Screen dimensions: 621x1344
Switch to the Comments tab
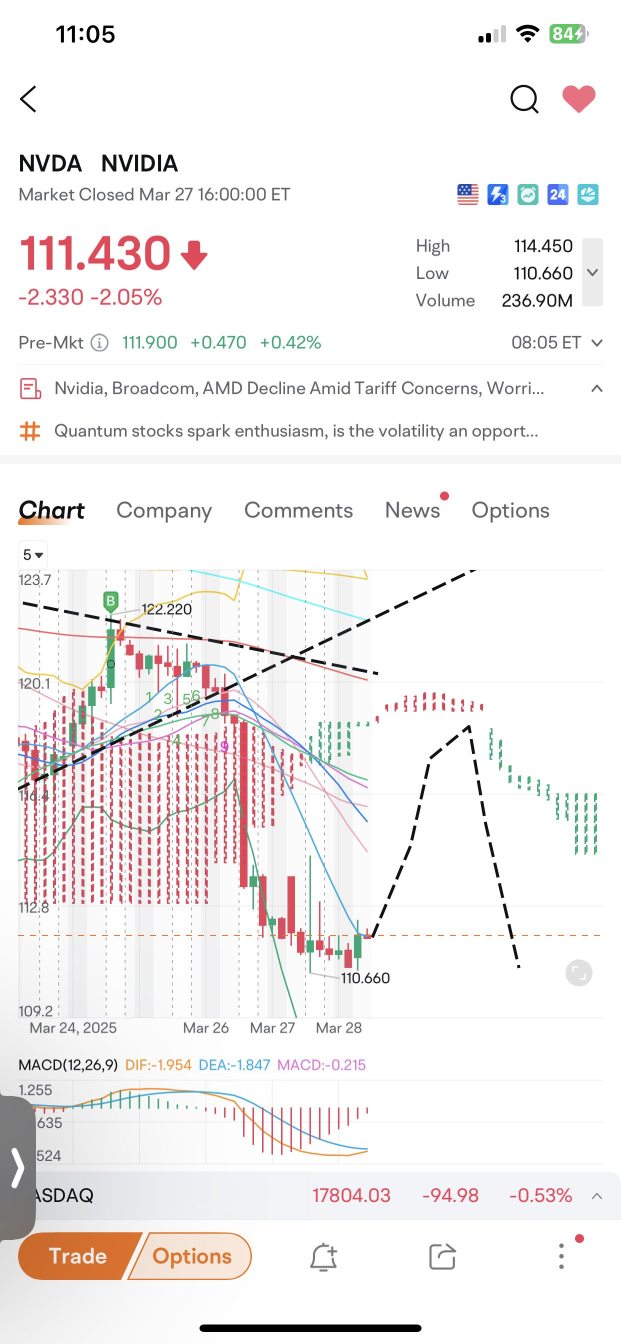coord(298,510)
